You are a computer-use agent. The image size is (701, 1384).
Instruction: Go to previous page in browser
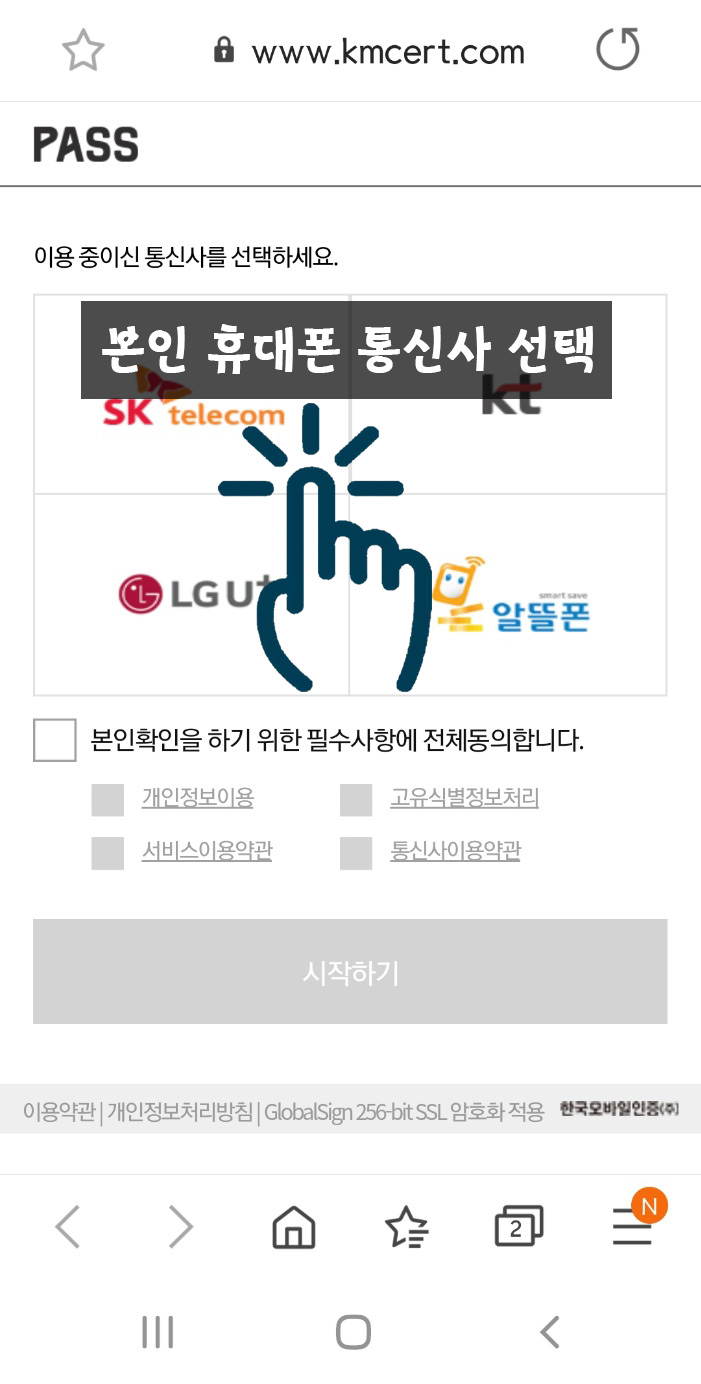pos(67,1226)
